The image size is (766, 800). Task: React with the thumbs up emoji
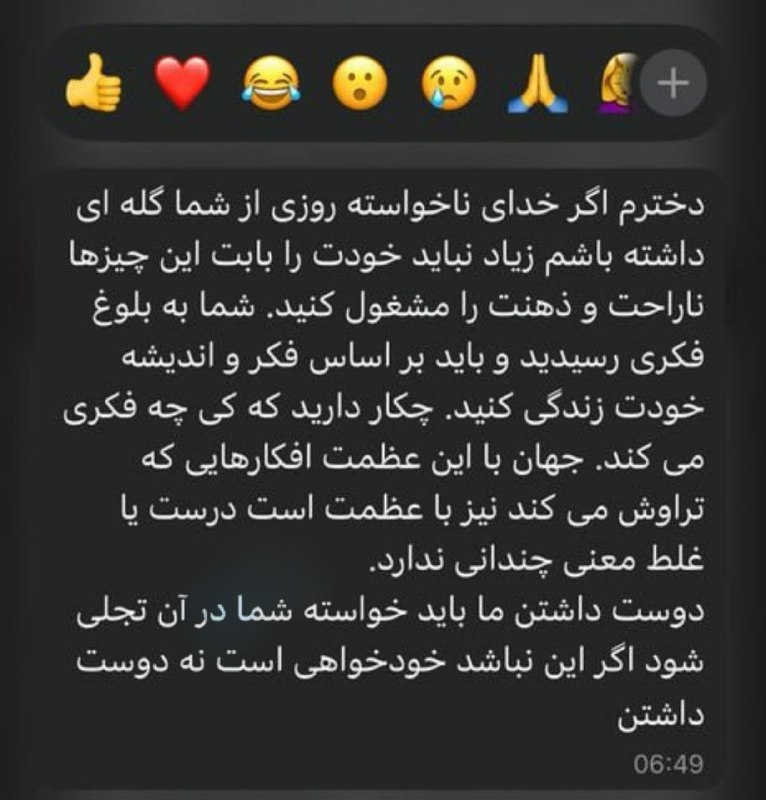pos(93,84)
